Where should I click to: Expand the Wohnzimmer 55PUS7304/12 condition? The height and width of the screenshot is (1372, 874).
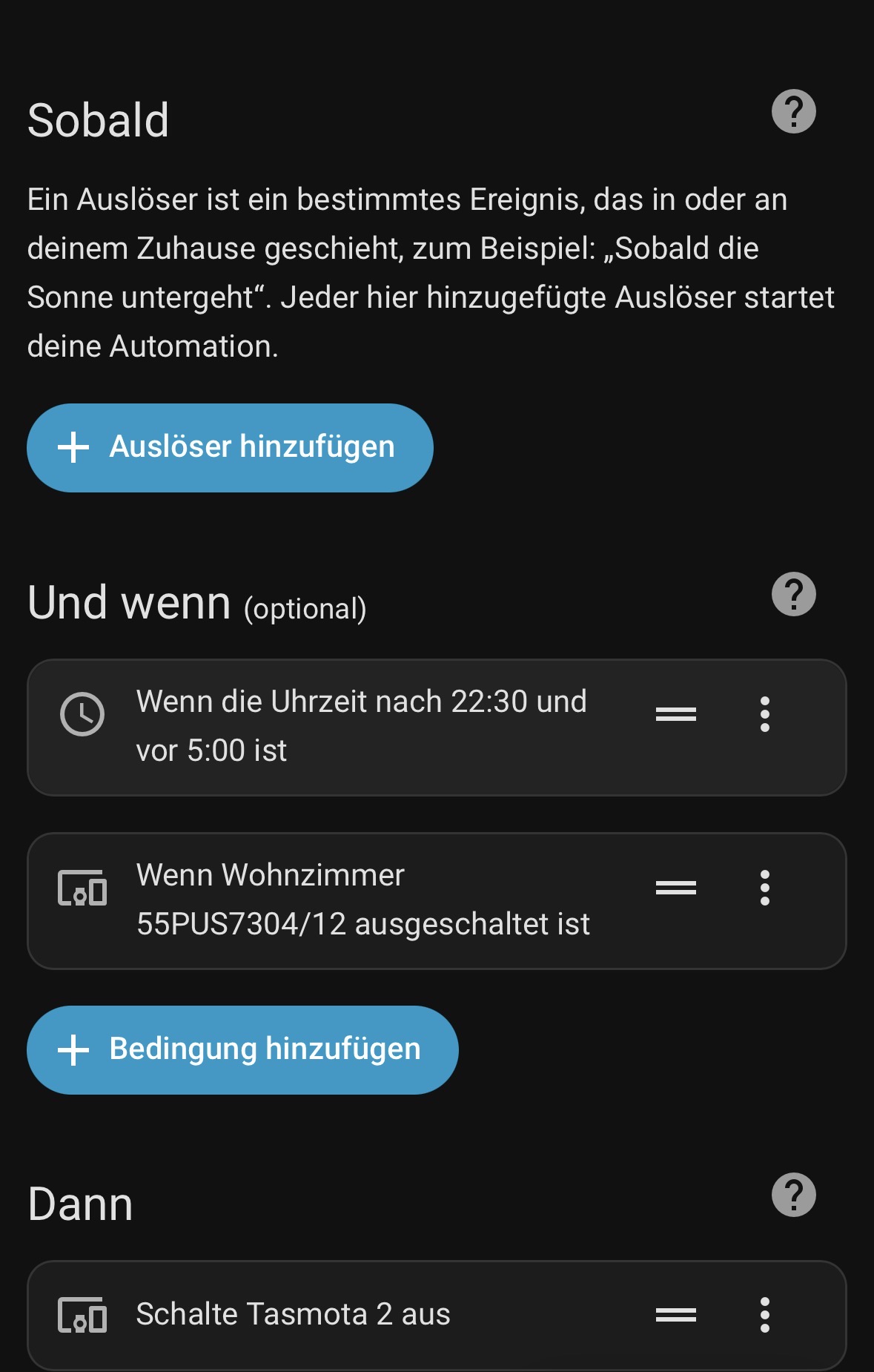point(362,900)
